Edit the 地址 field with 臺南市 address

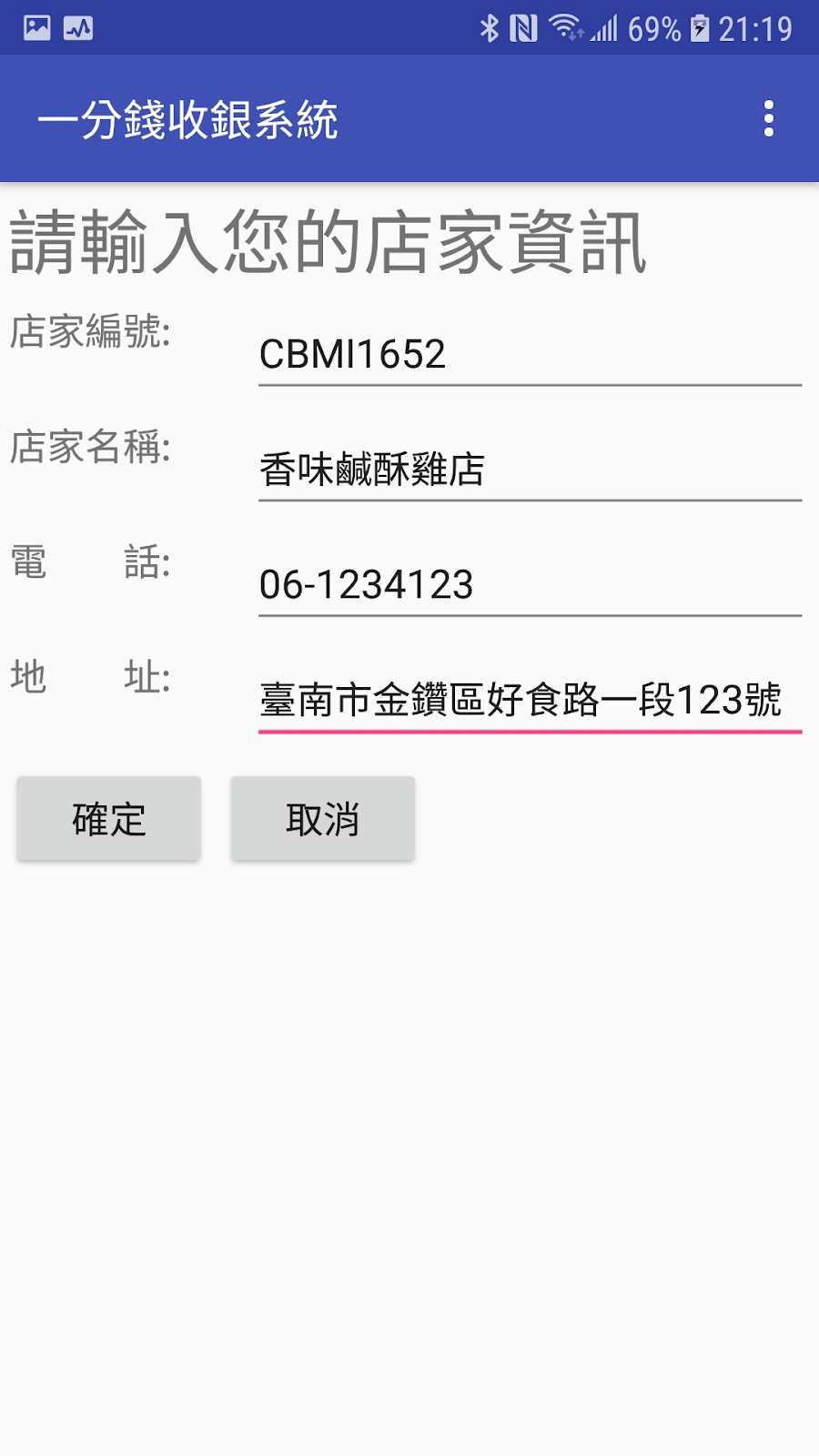click(x=530, y=700)
